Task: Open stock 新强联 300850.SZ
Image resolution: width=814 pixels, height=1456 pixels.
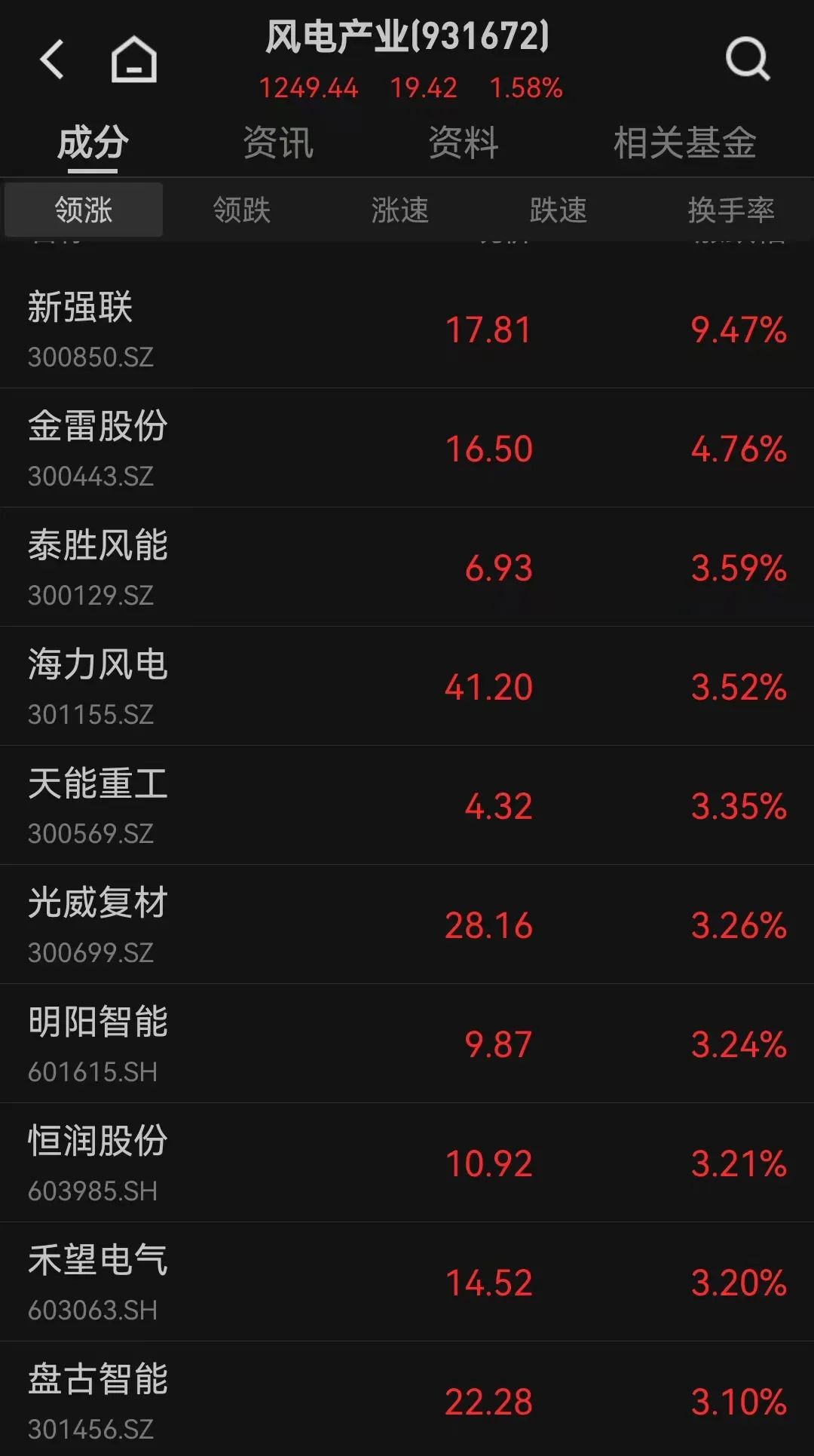Action: 407,330
